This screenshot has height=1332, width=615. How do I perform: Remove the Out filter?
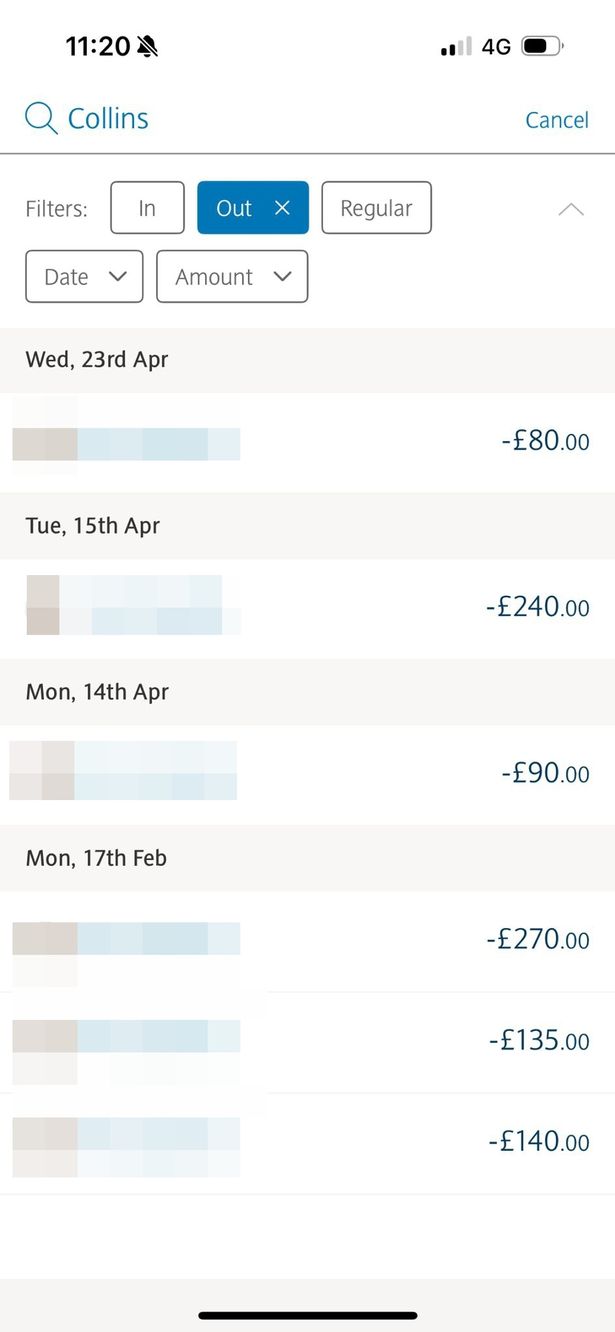point(282,208)
